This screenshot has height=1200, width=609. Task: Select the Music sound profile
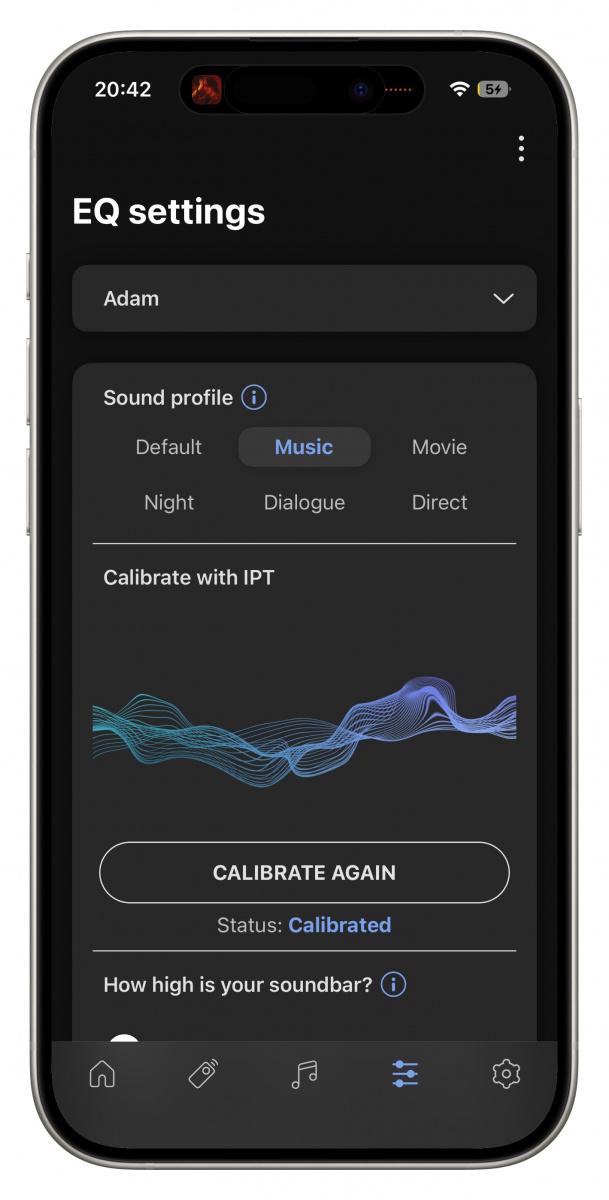pos(304,447)
